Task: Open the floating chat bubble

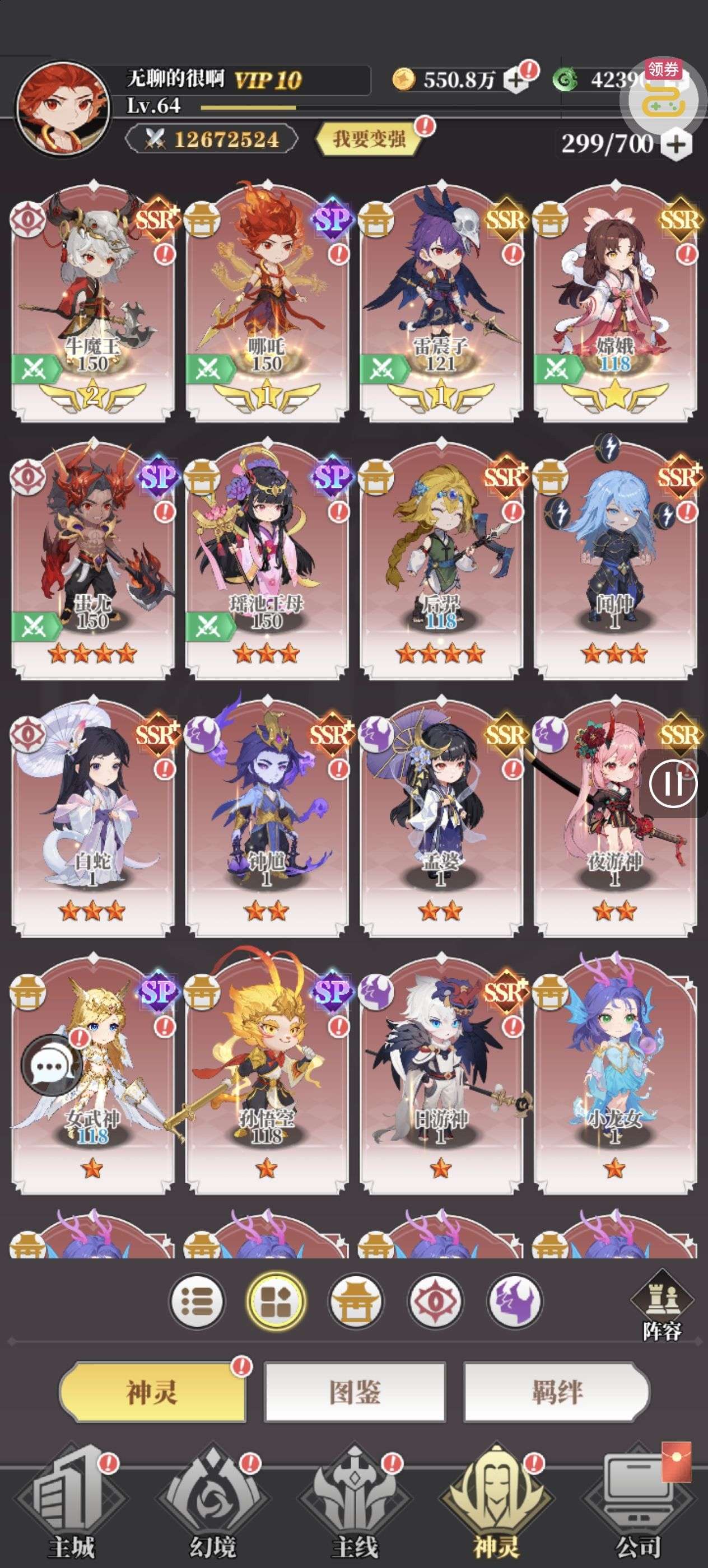Action: pyautogui.click(x=52, y=1066)
